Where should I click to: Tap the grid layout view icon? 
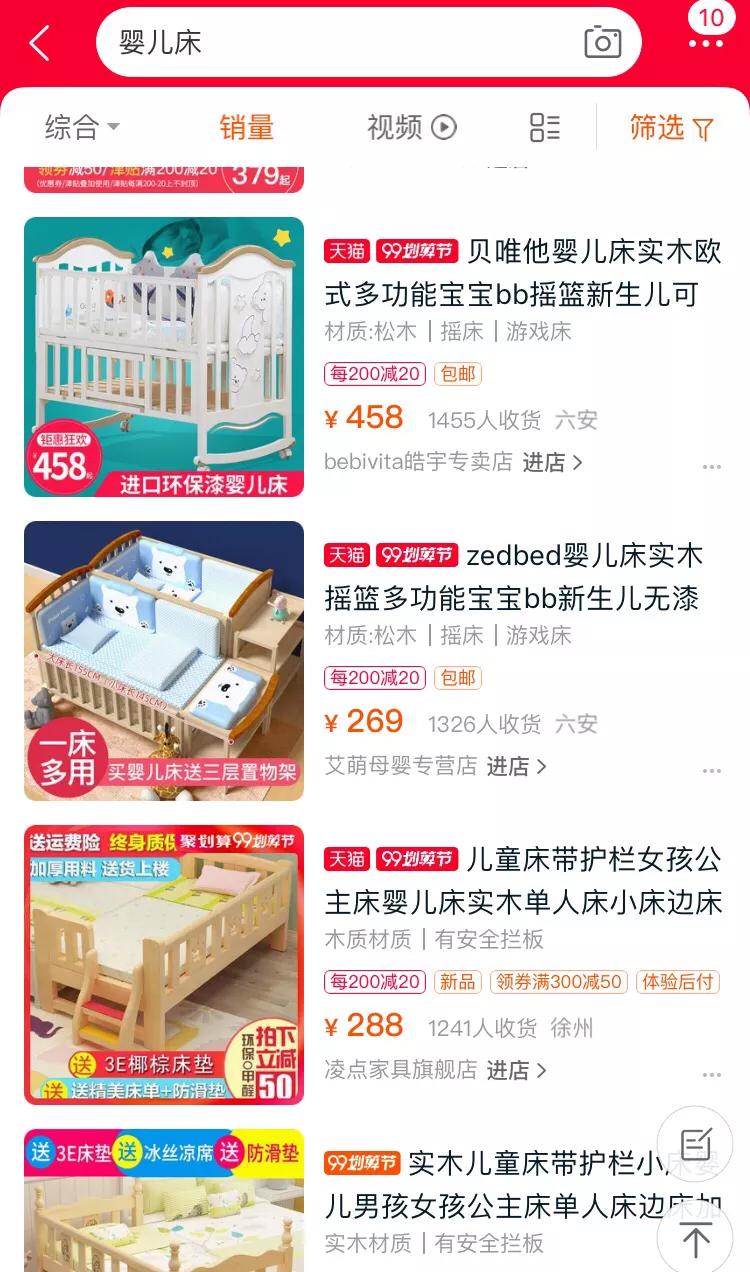pos(543,126)
